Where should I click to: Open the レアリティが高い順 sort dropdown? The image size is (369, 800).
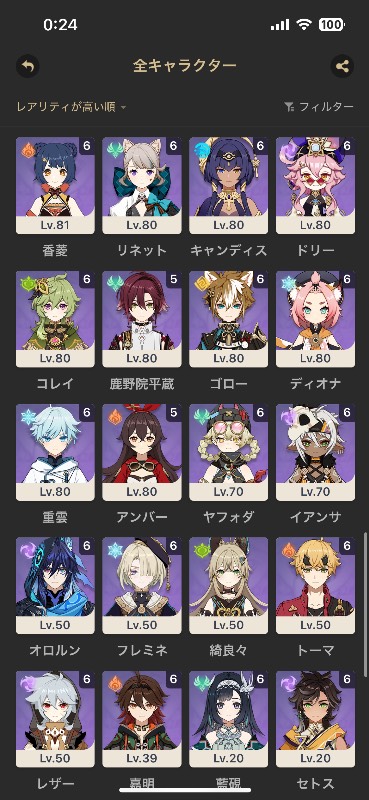click(71, 107)
